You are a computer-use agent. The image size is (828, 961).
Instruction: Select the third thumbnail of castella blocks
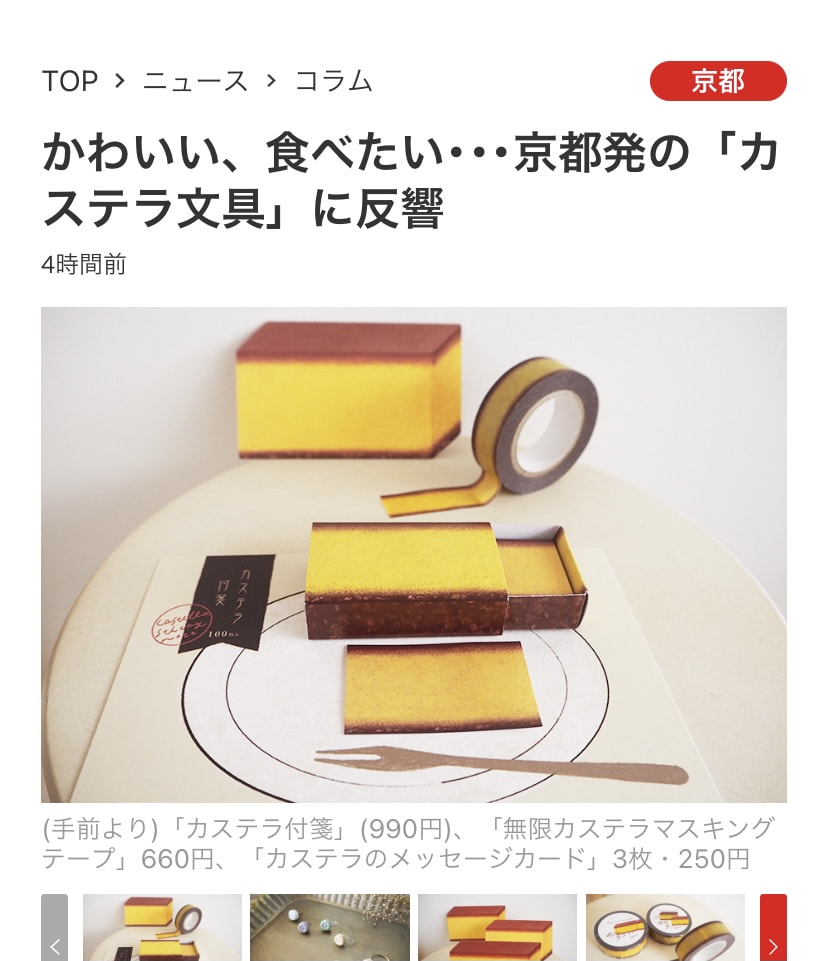(x=497, y=928)
